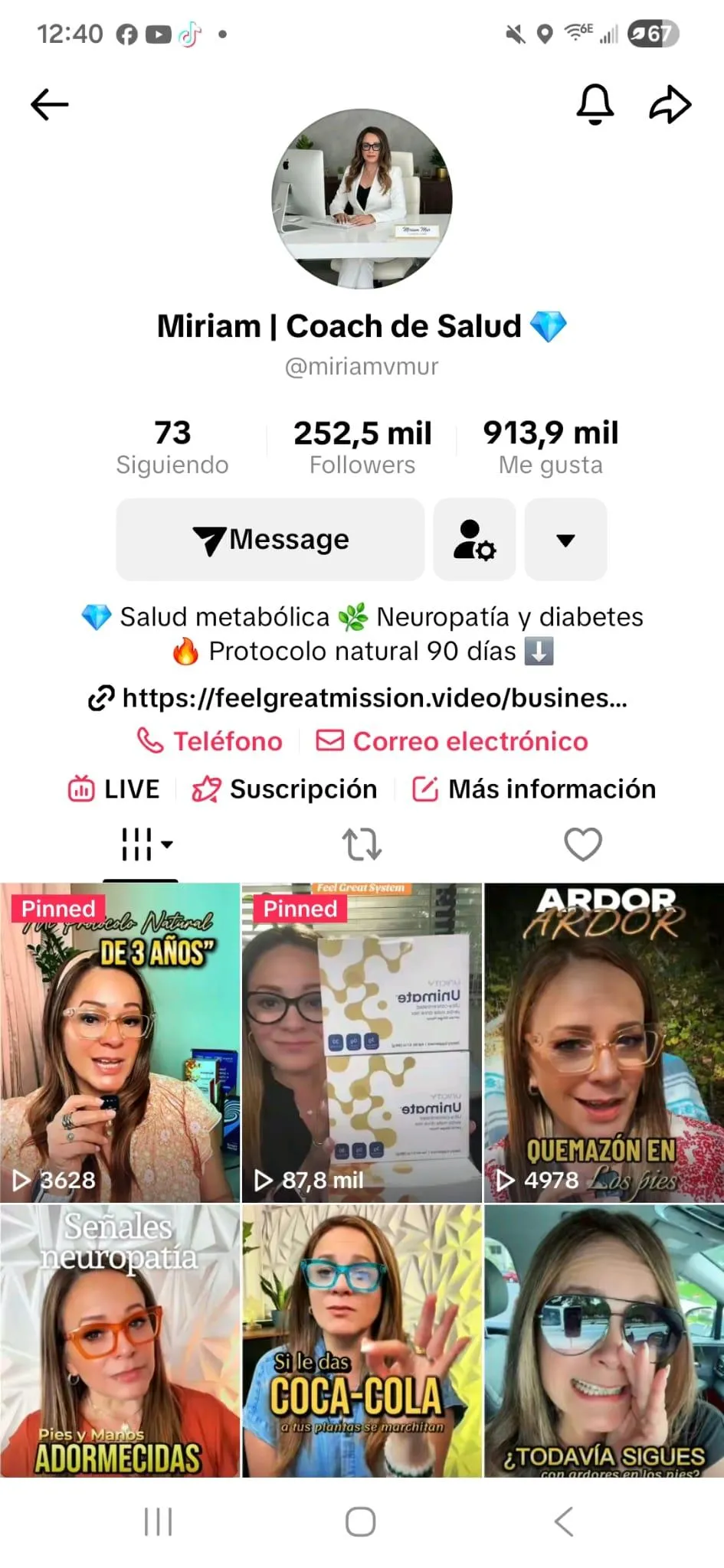Open the pinned 'De 3 años' video
Viewport: 724px width, 1568px height.
[x=120, y=1041]
